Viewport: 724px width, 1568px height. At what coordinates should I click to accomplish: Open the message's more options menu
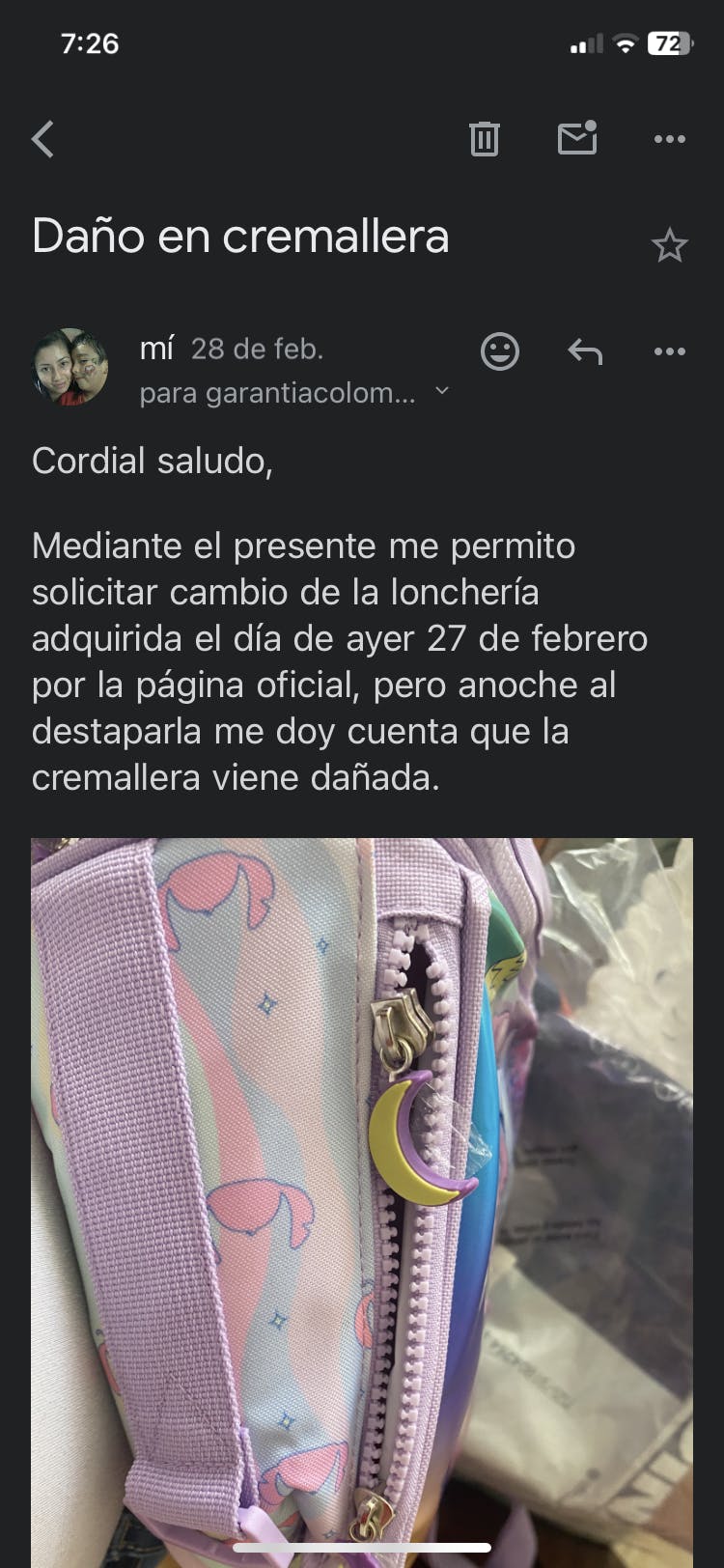[x=669, y=351]
